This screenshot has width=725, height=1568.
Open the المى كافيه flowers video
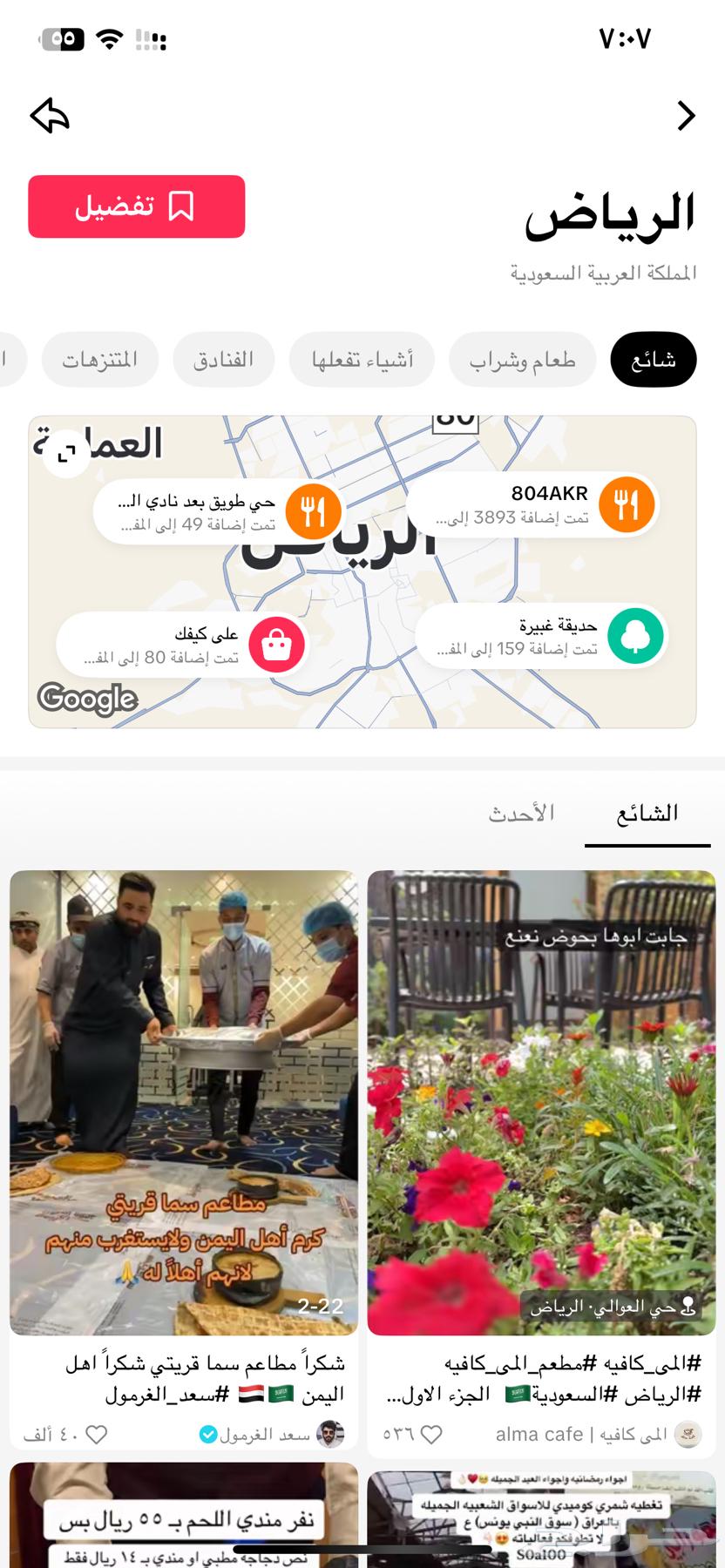tap(541, 1102)
